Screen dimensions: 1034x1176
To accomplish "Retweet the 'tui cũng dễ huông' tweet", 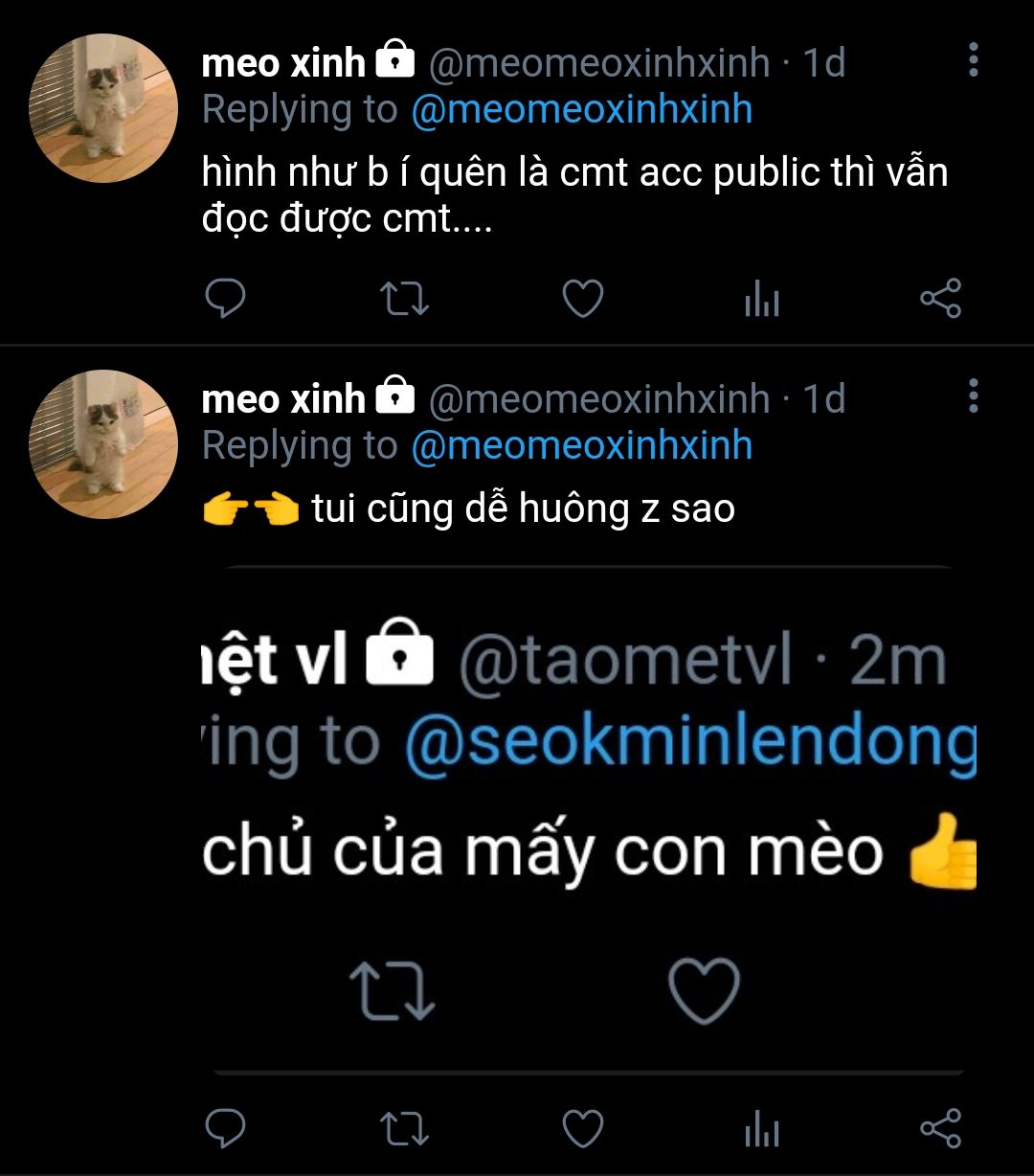I will (x=404, y=1128).
